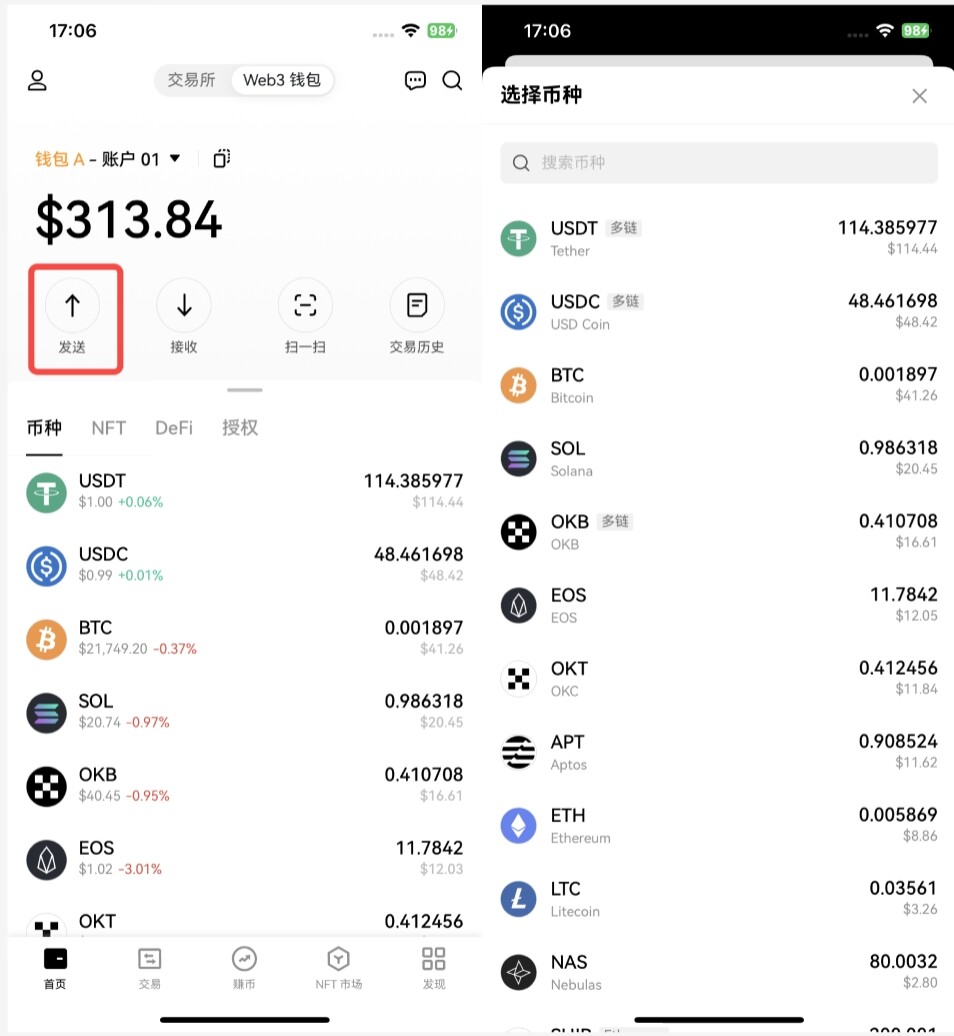Switch to the DeFi tab
Screen dimensions: 954x1036
174,428
